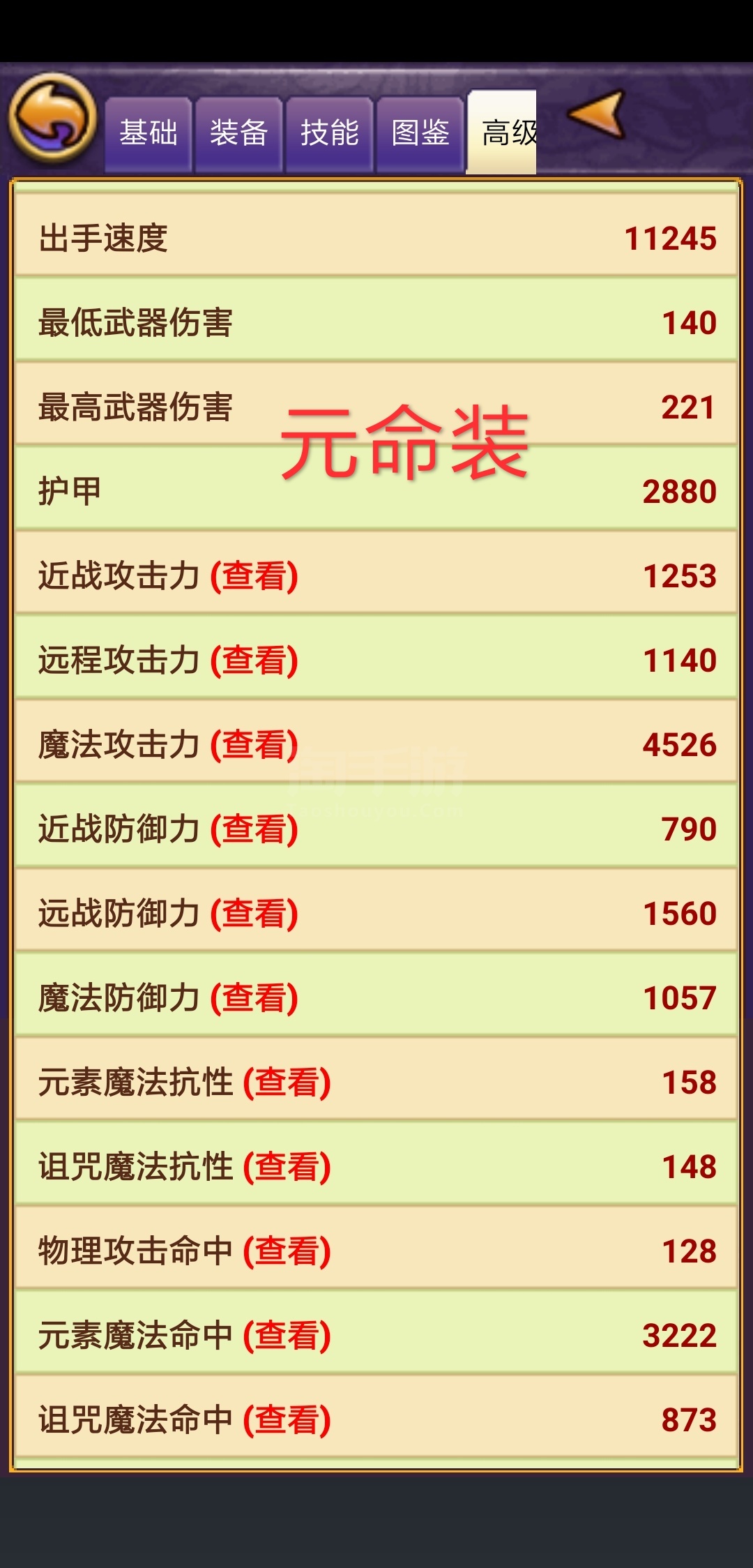
Task: Tap 查看 next to 远程攻击力
Action: tap(254, 661)
